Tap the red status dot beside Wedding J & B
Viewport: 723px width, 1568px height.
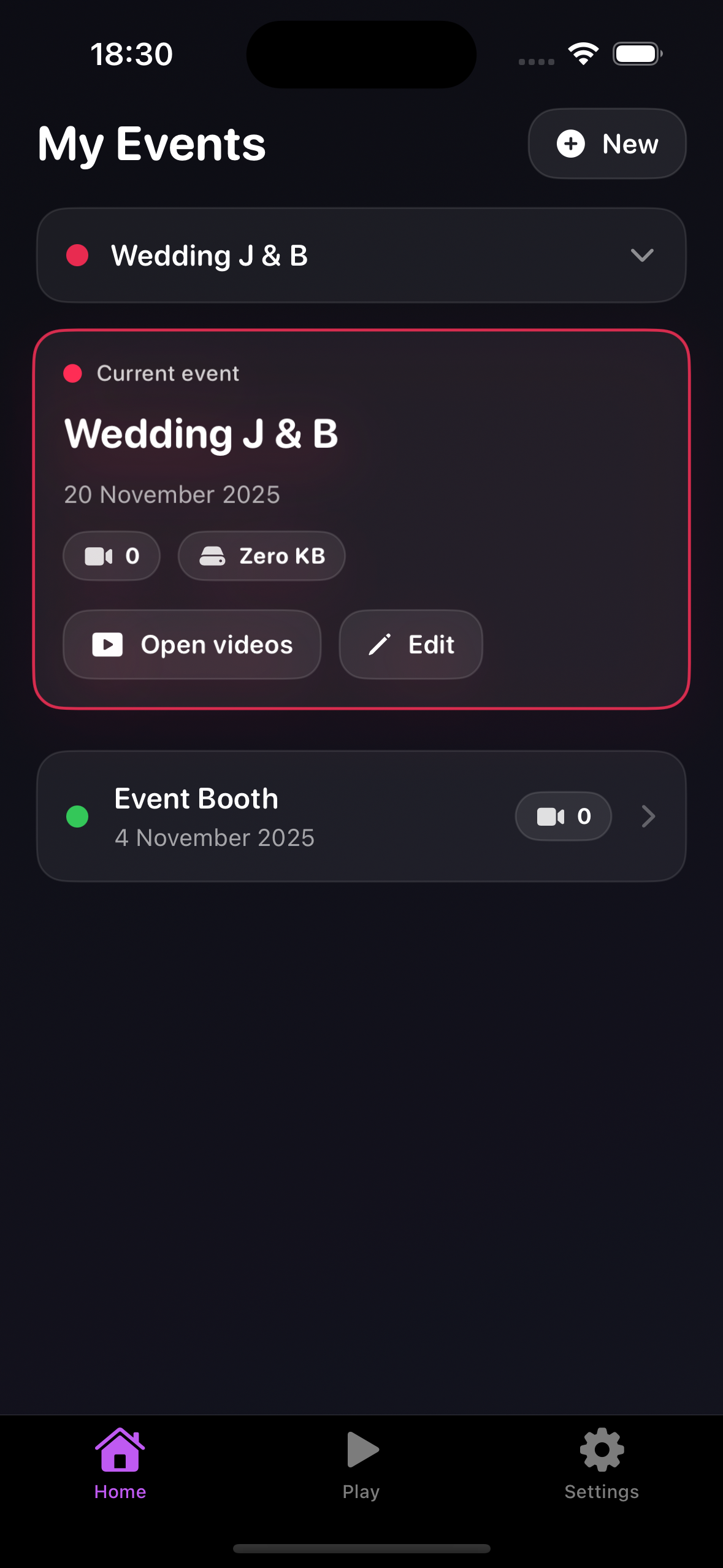pyautogui.click(x=77, y=255)
